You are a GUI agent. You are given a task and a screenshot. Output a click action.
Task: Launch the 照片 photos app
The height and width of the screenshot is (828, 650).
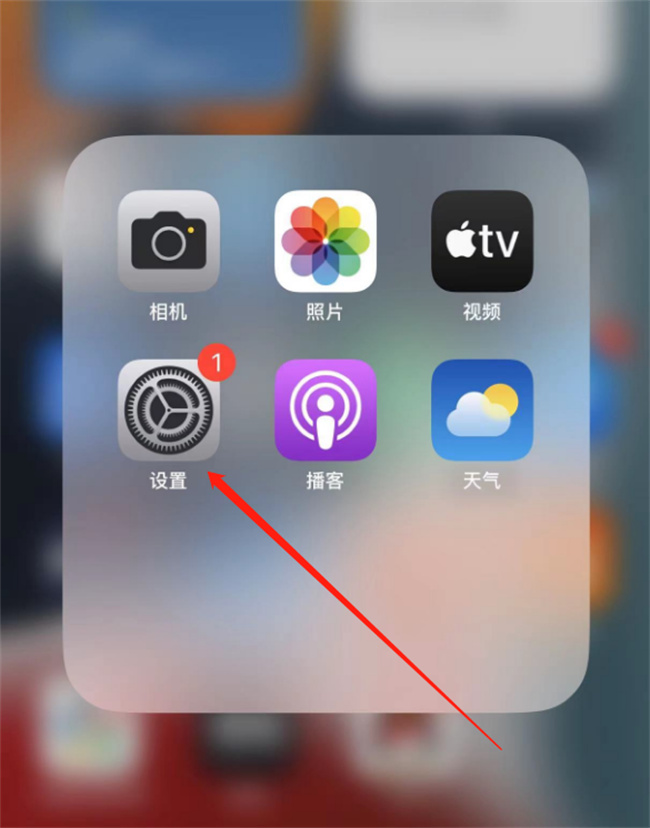(325, 240)
